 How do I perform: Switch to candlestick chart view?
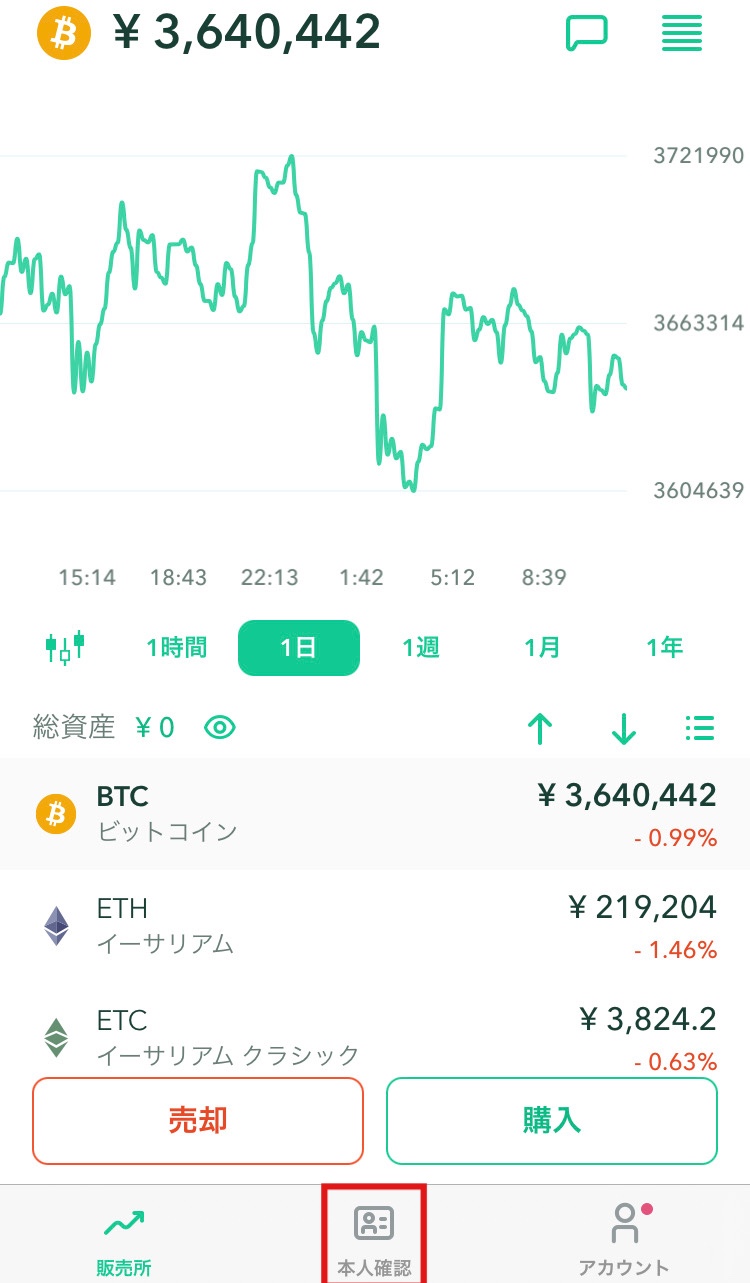click(x=65, y=648)
